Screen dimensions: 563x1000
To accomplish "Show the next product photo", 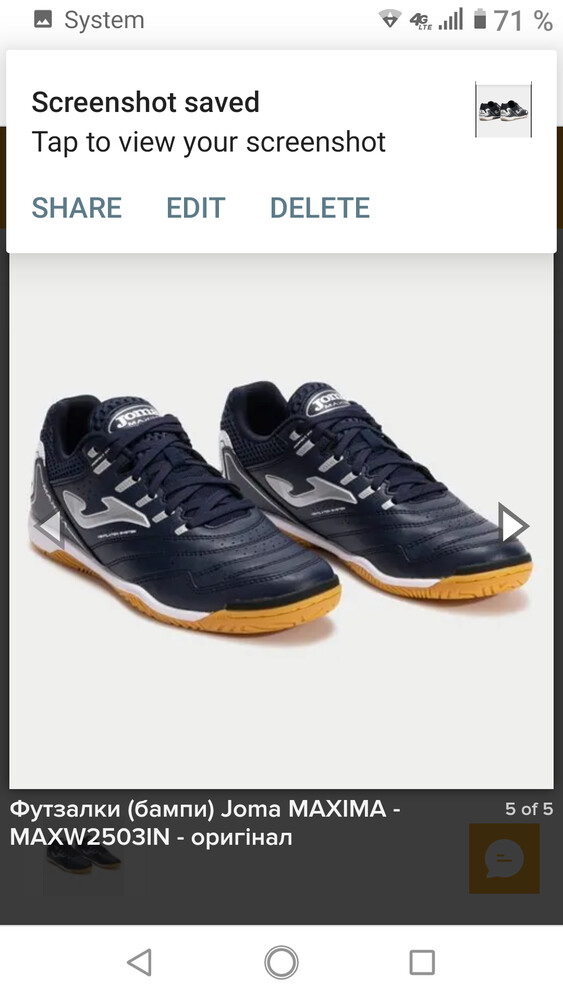I will 513,526.
